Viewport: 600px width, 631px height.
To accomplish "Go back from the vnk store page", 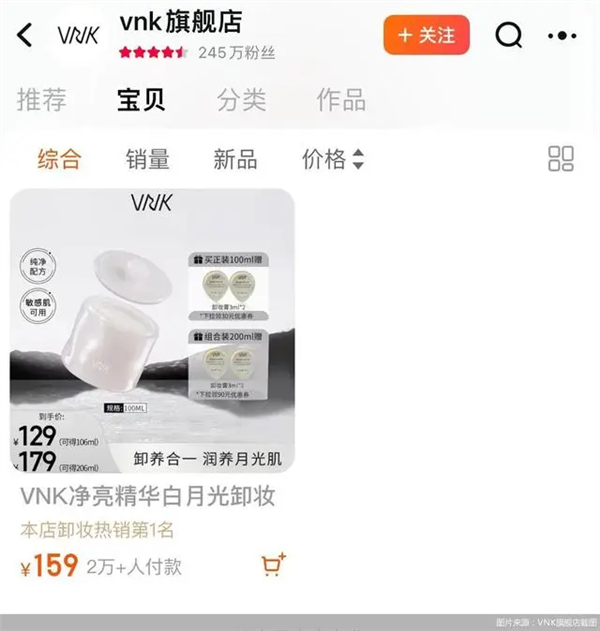I will click(26, 35).
